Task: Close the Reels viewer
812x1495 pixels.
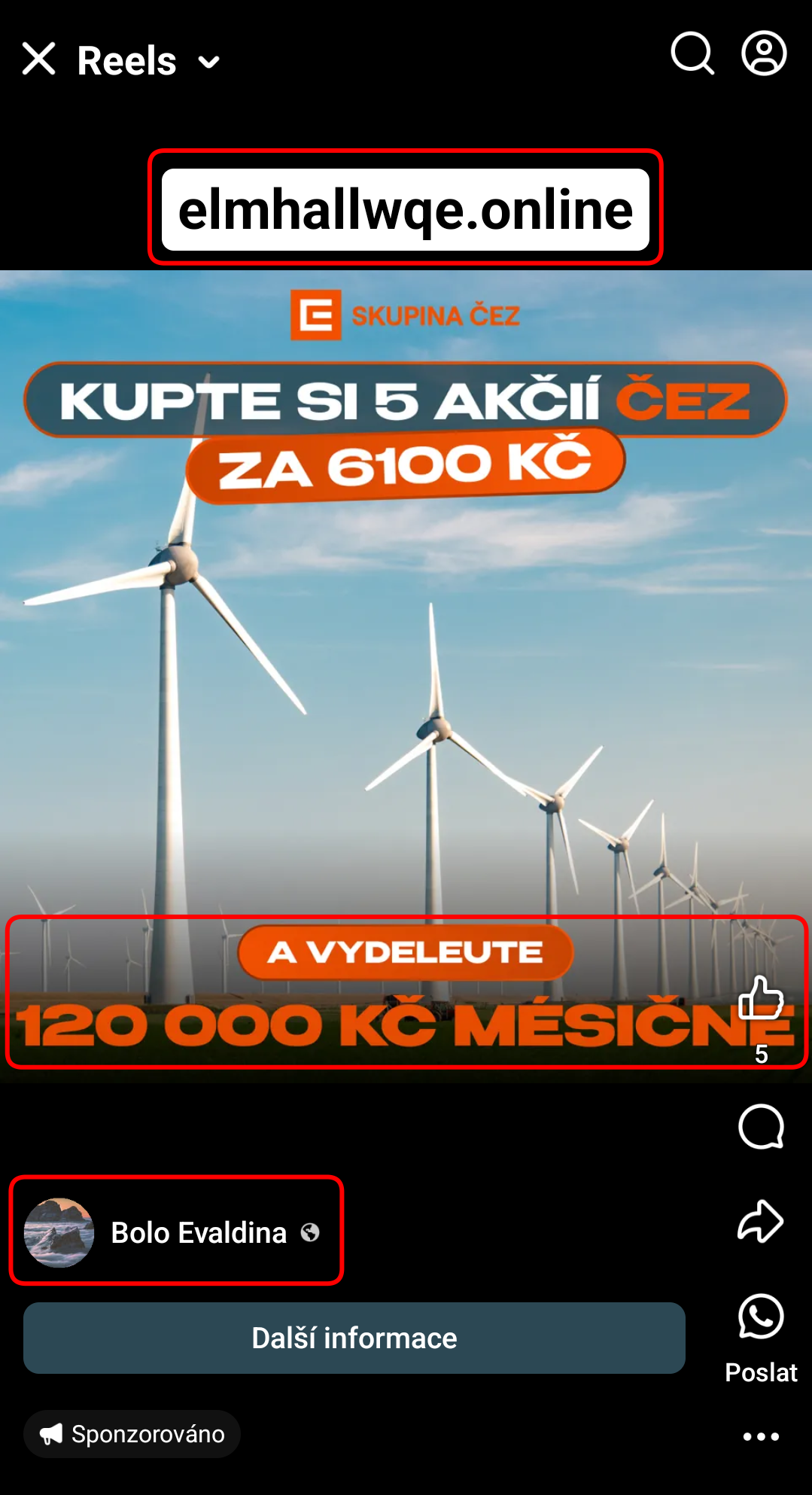Action: (x=39, y=59)
